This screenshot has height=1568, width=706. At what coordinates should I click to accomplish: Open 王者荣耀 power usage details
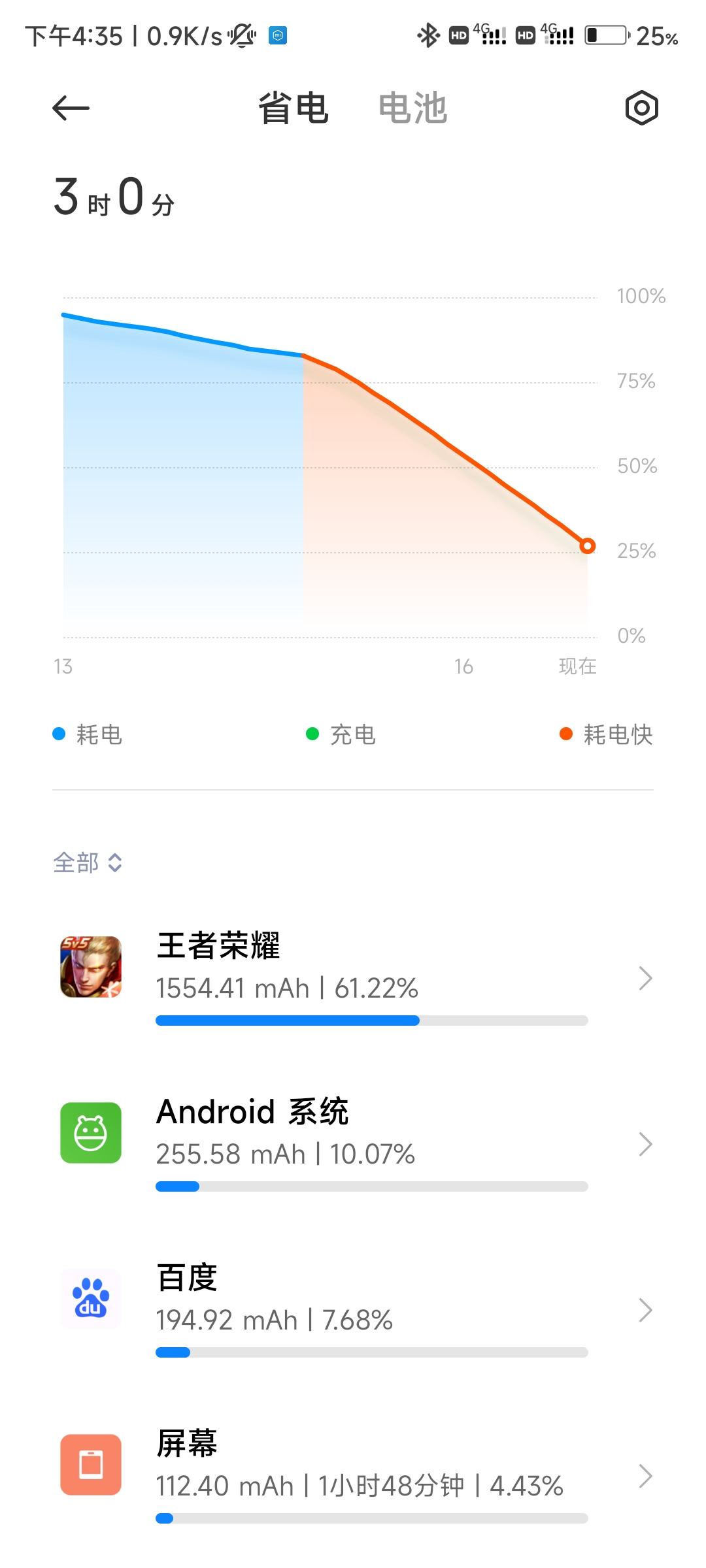(x=353, y=978)
